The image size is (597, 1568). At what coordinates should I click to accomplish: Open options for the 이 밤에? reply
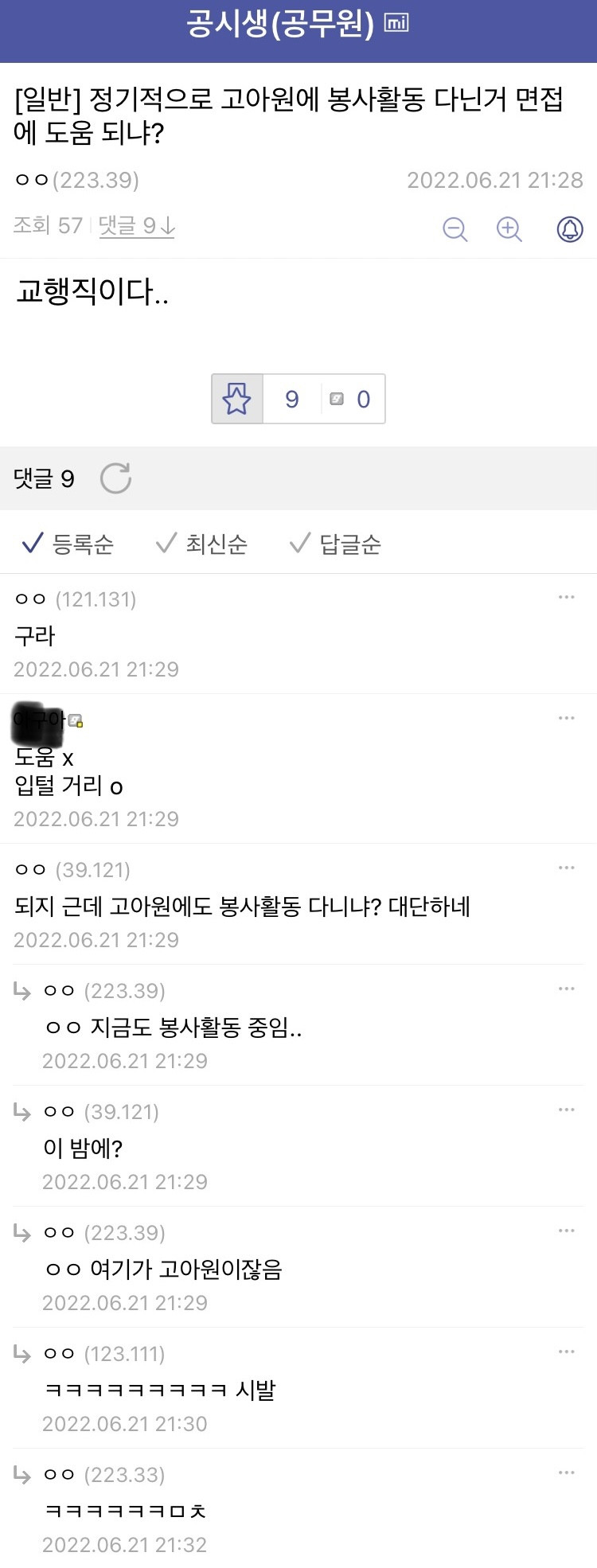(x=566, y=1110)
